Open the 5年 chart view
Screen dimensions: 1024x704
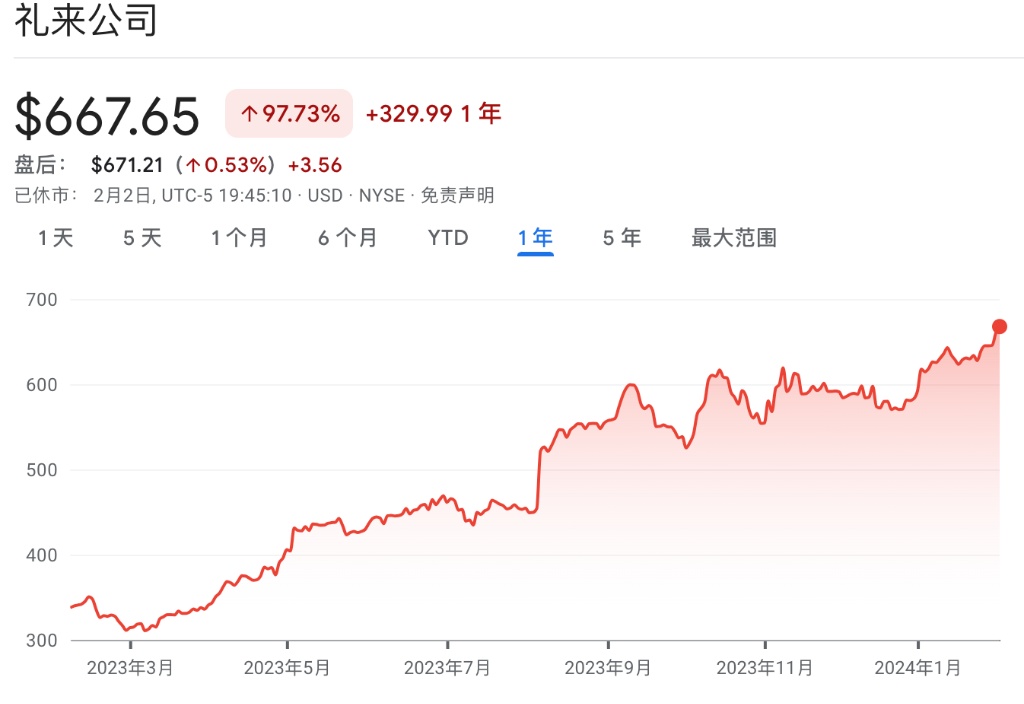pyautogui.click(x=622, y=238)
